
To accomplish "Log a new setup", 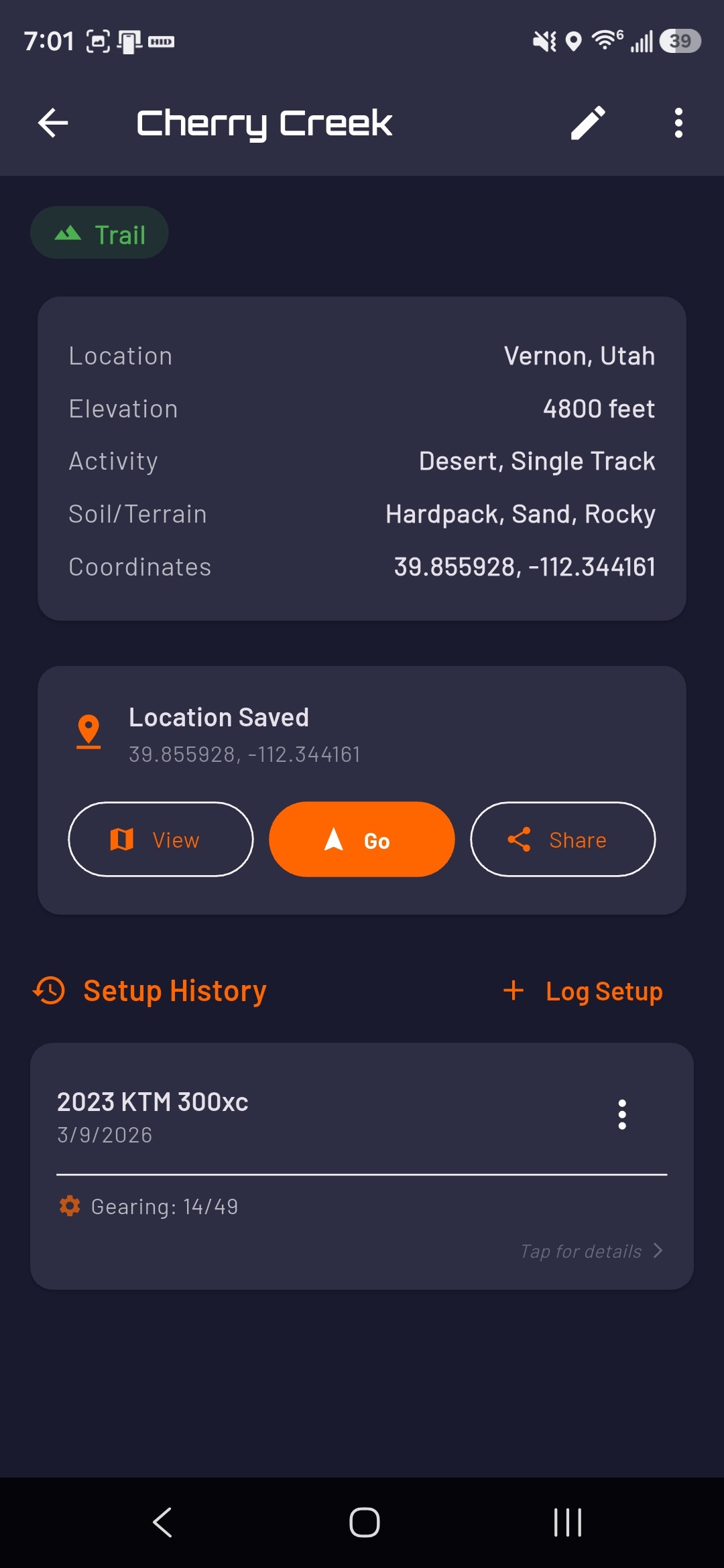I will [x=583, y=991].
